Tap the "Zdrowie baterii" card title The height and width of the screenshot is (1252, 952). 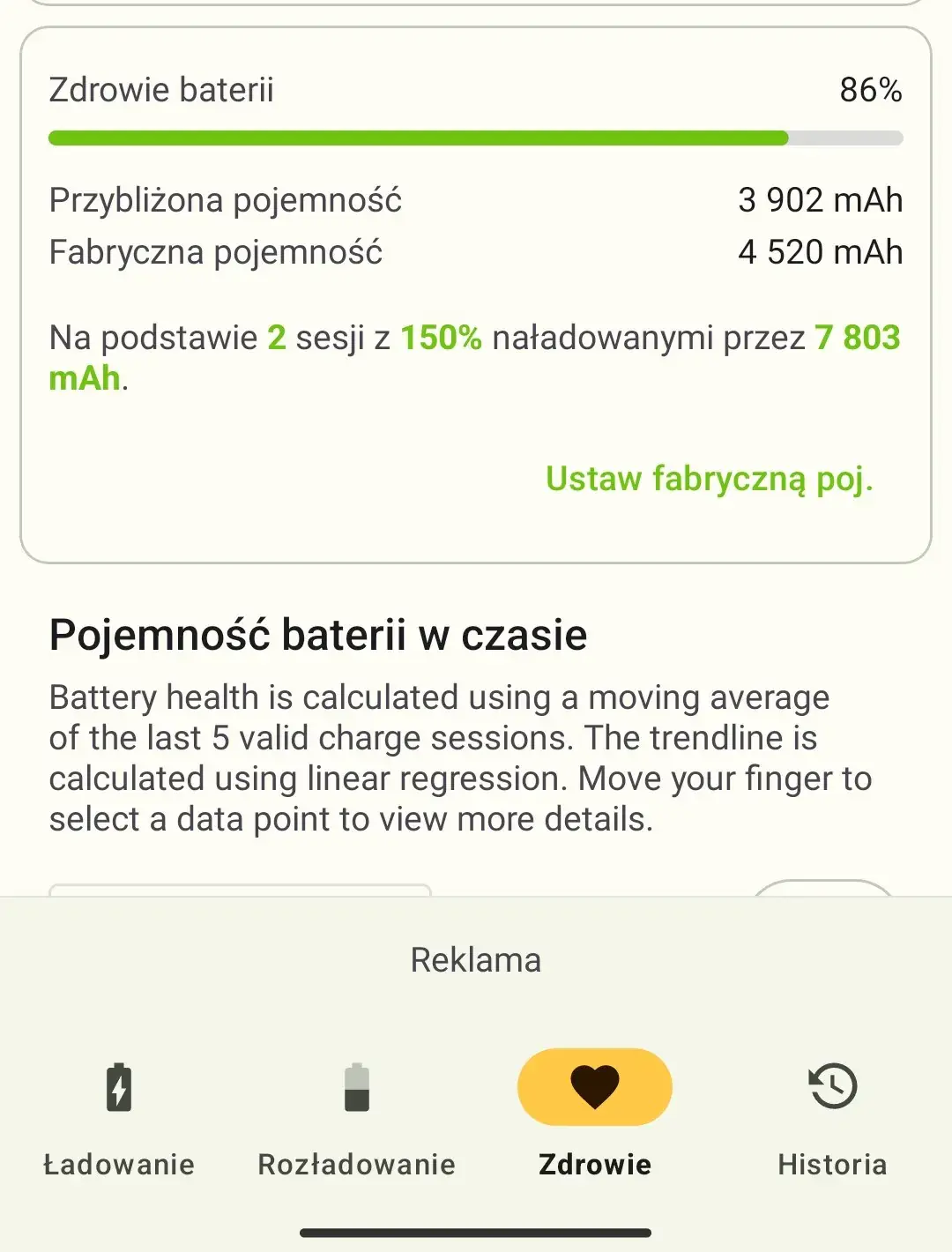coord(162,89)
